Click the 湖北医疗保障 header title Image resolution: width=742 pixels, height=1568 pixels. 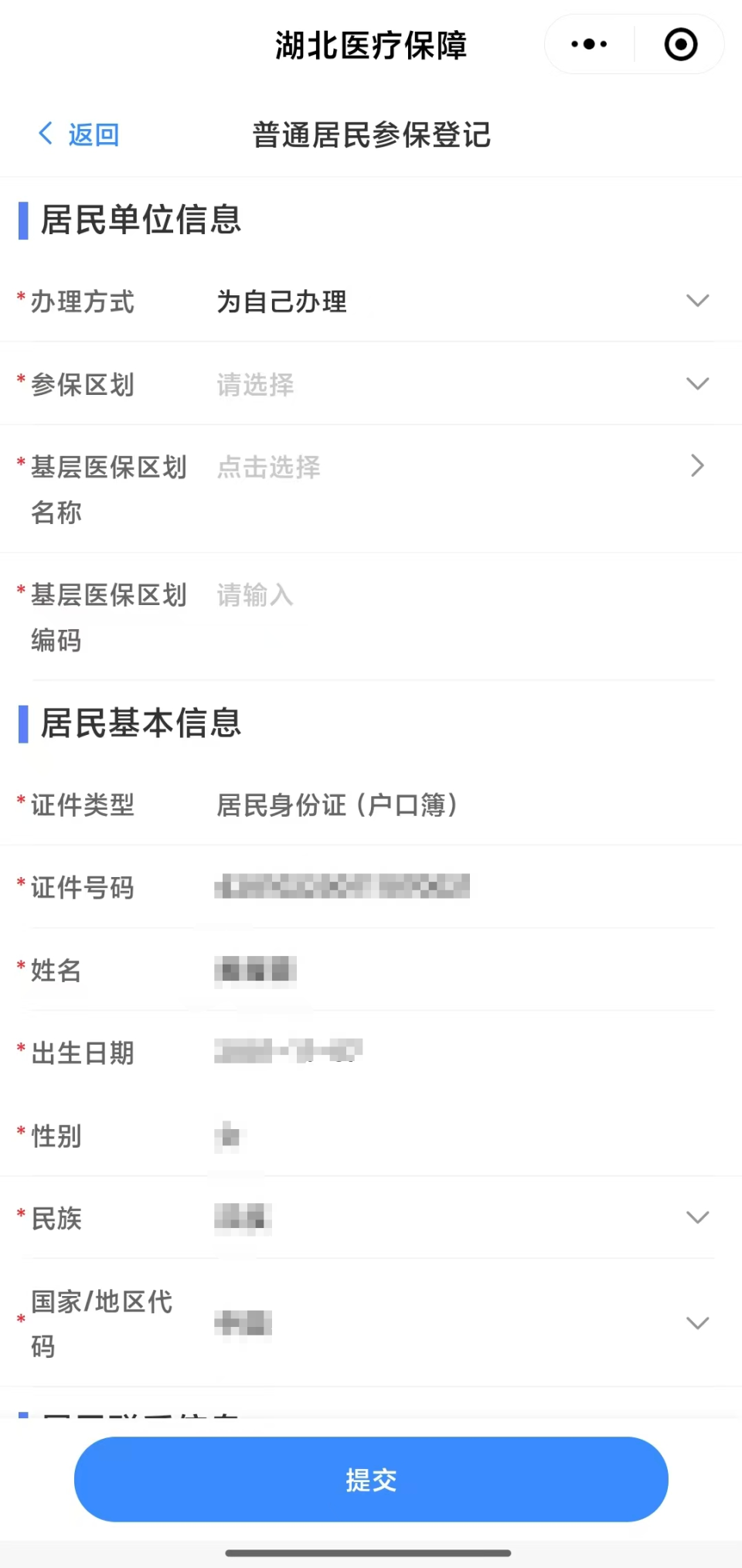point(370,45)
